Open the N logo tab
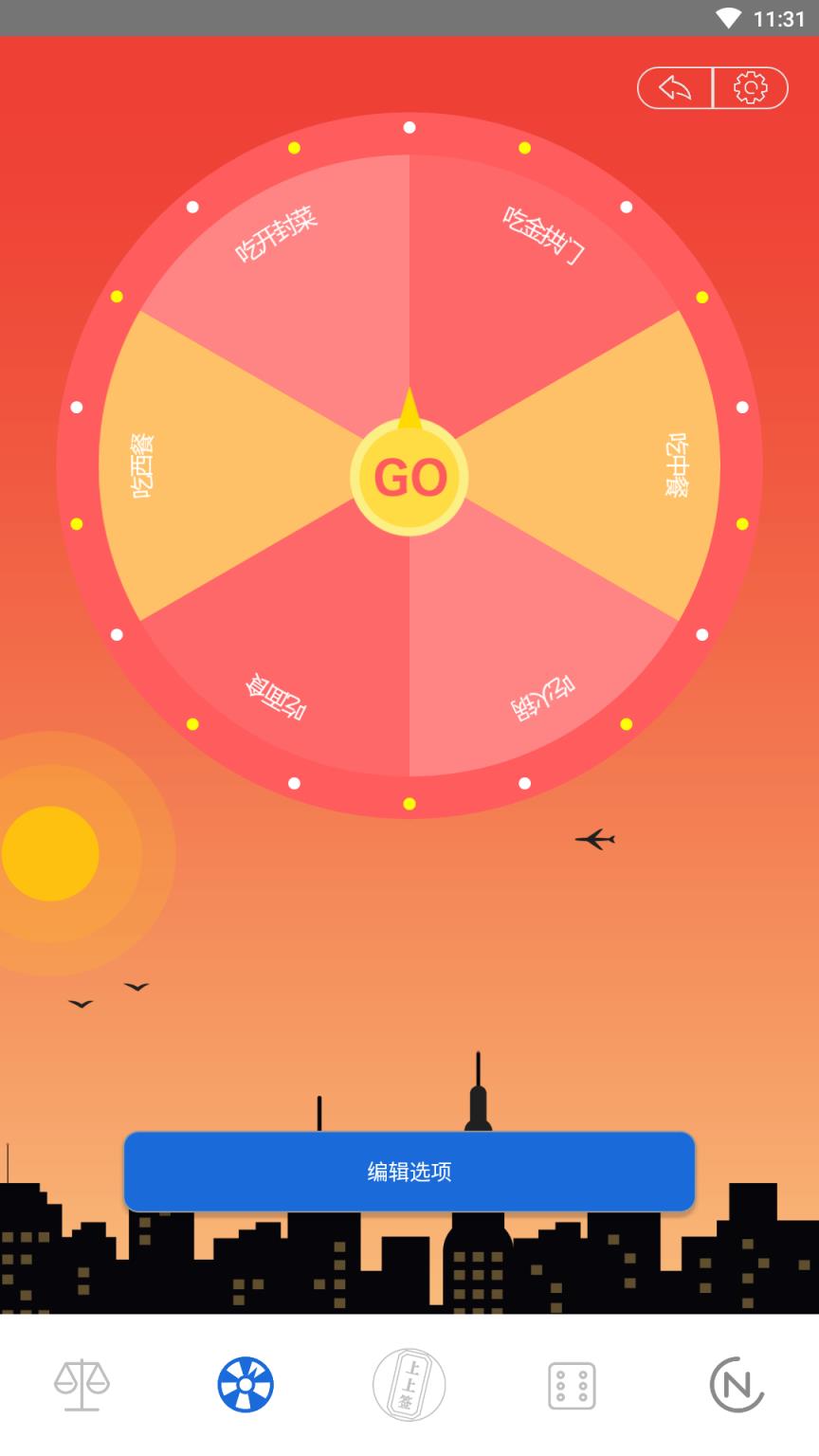This screenshot has height=1456, width=819. click(x=737, y=1385)
